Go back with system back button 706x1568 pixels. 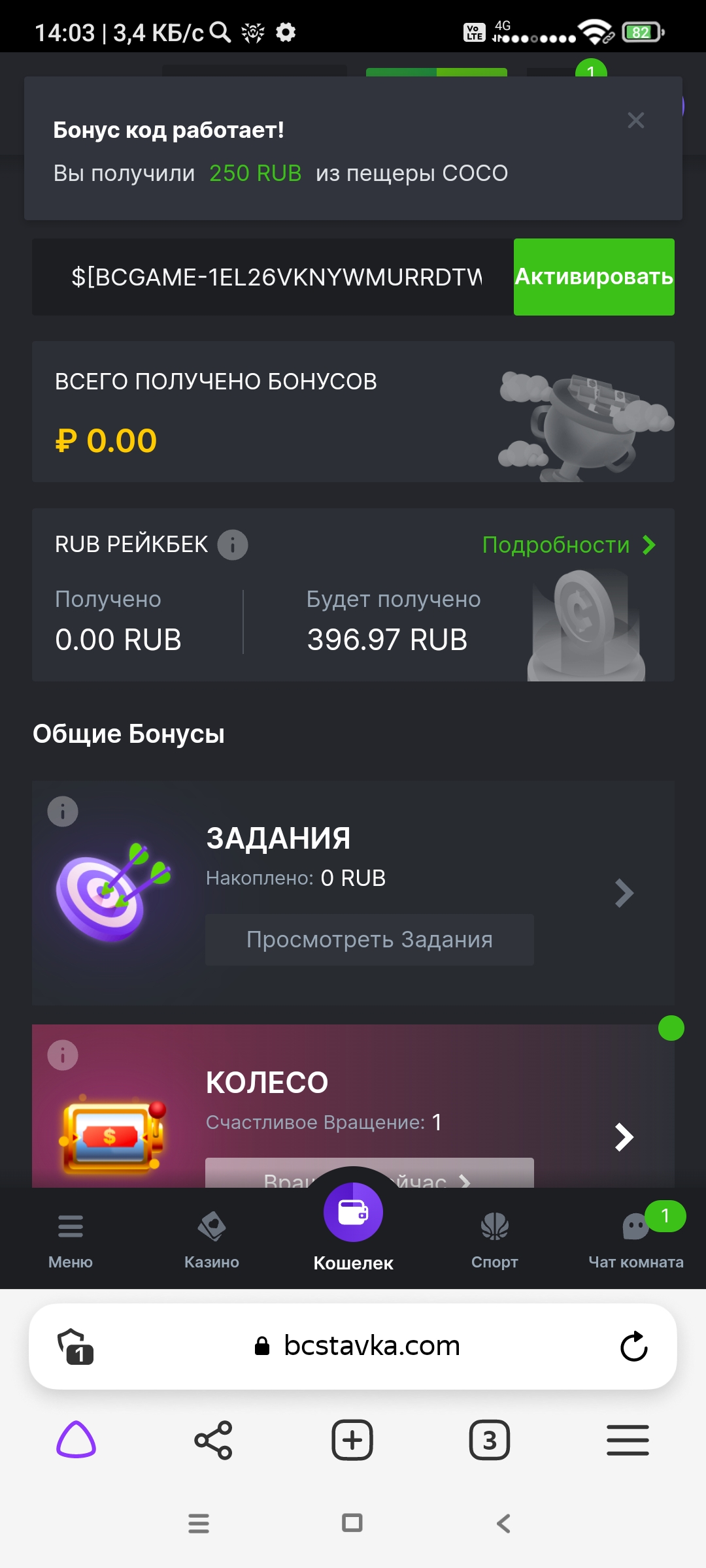pyautogui.click(x=503, y=1524)
